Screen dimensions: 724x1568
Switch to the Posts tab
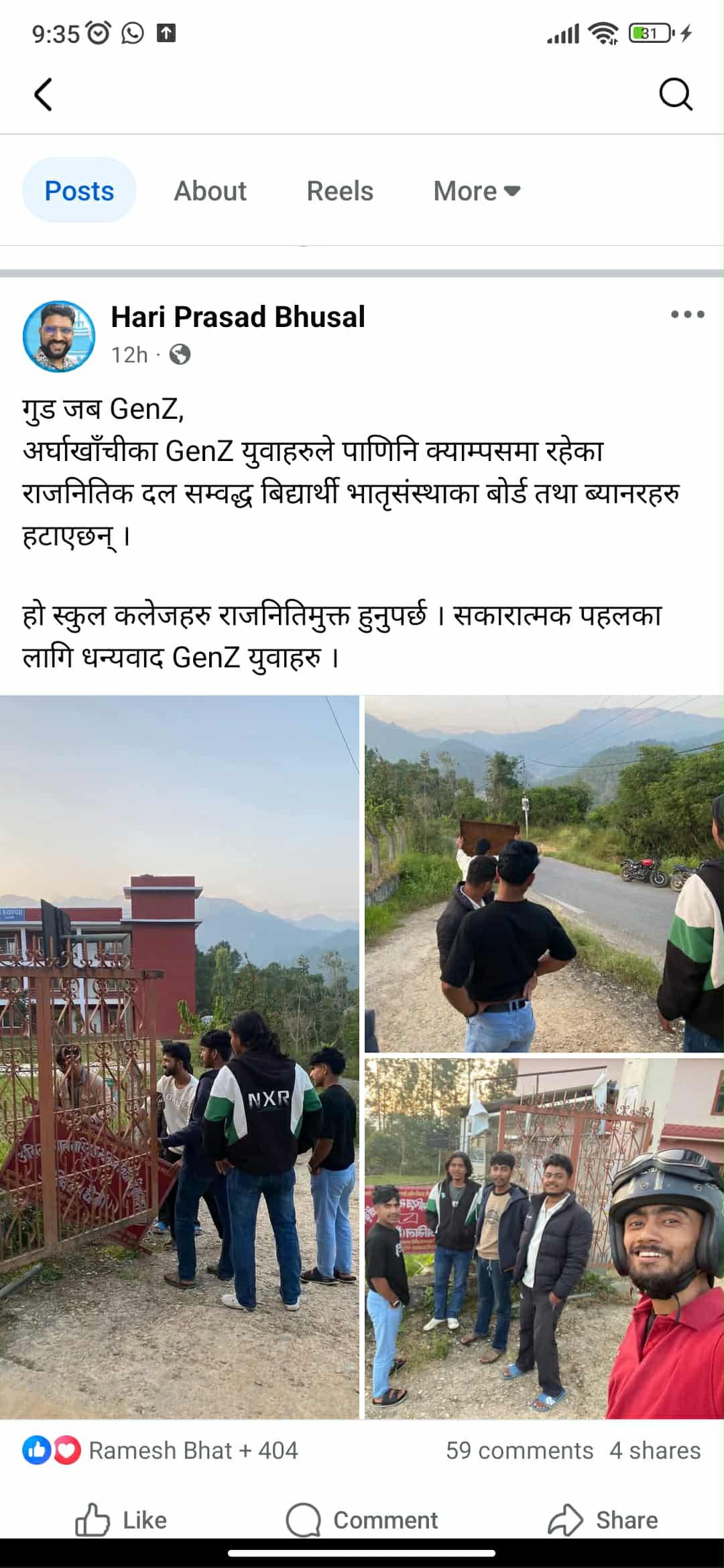[x=79, y=191]
